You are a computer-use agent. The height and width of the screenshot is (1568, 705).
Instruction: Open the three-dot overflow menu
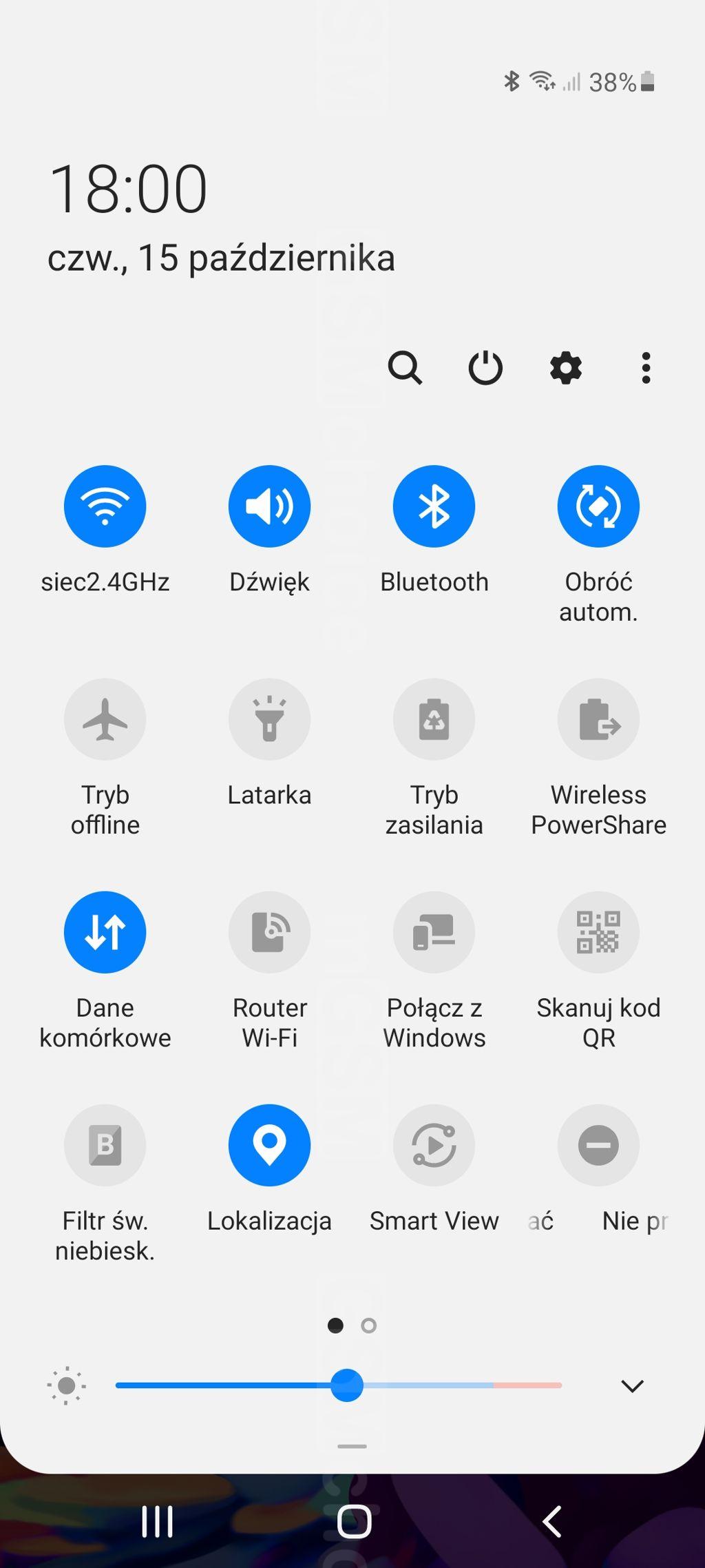point(646,368)
